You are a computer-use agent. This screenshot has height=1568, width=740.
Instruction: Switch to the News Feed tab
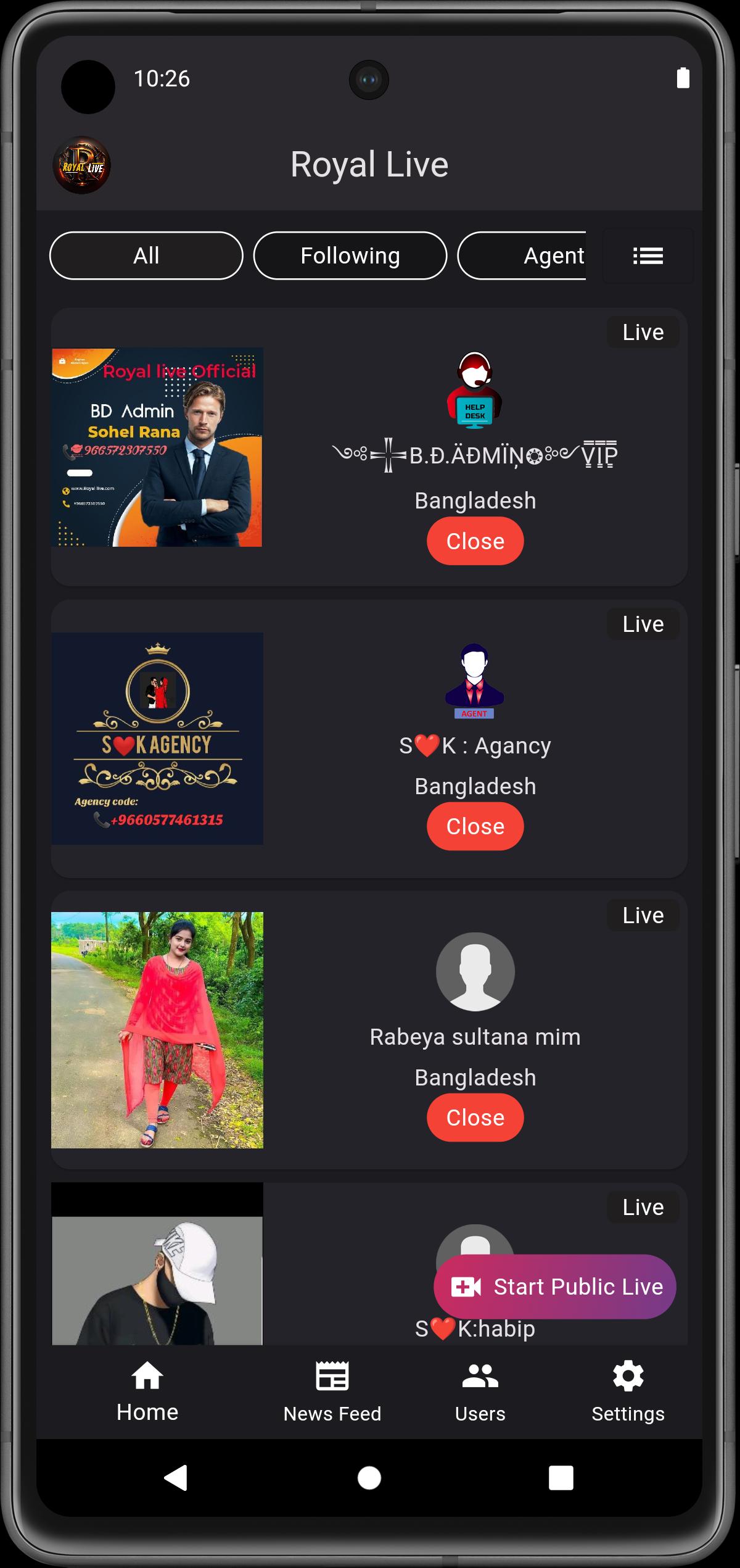[332, 1393]
